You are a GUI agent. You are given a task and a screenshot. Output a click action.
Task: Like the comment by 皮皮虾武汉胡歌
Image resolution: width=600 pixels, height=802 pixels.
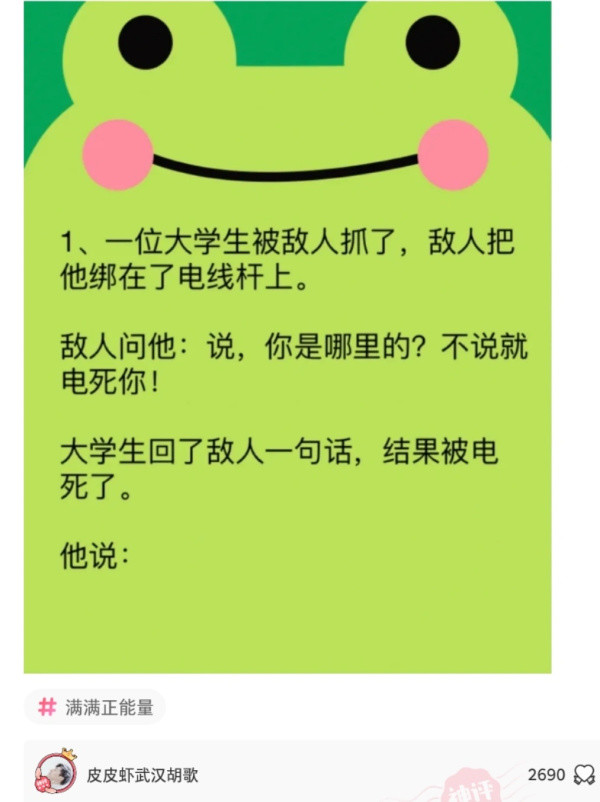(x=583, y=775)
